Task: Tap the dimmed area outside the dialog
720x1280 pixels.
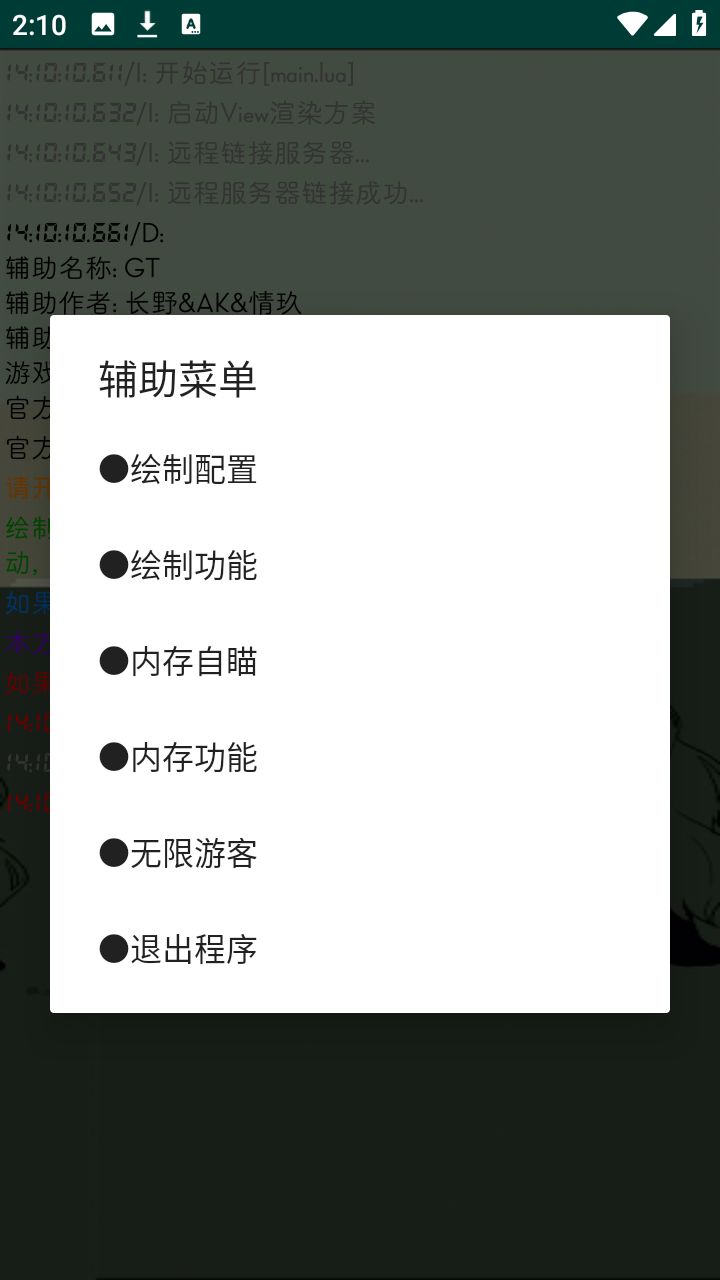Action: (360, 1150)
